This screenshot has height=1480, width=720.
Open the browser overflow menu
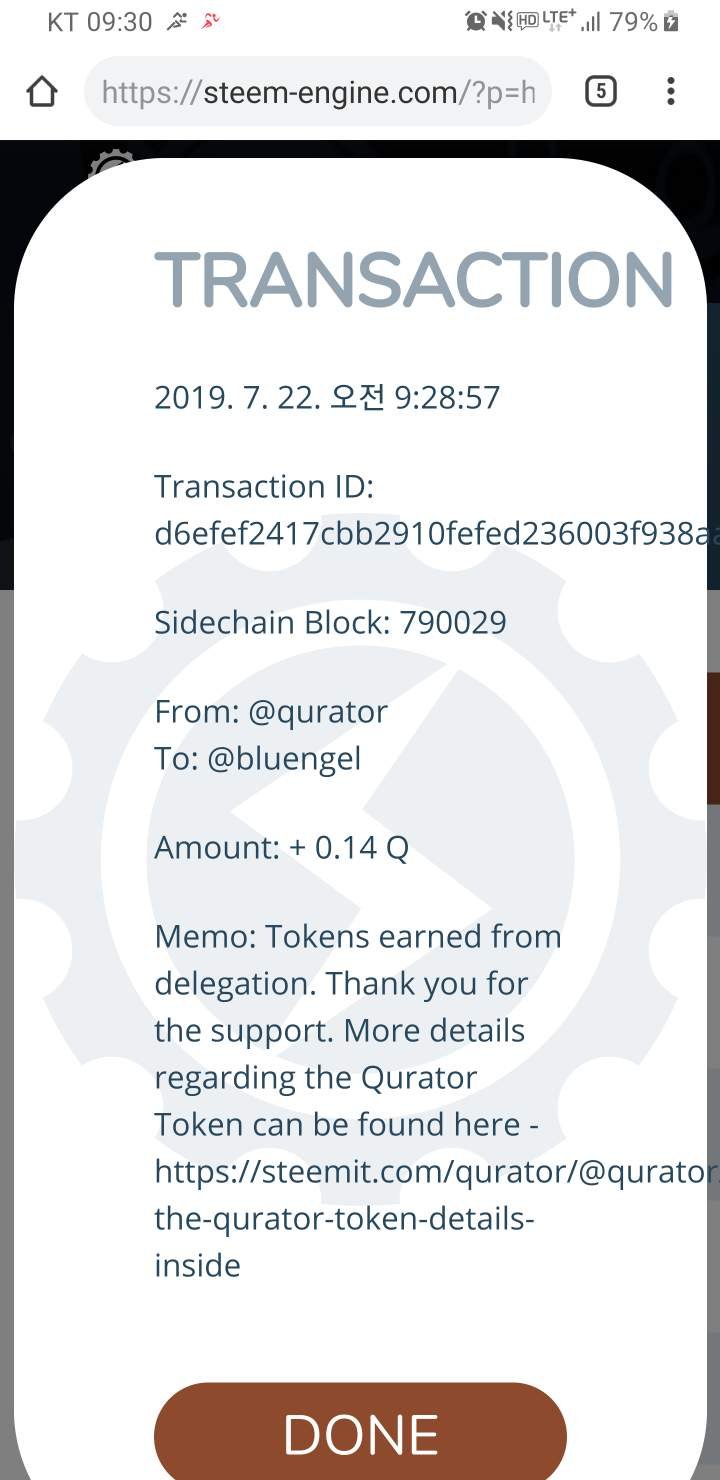tap(671, 92)
